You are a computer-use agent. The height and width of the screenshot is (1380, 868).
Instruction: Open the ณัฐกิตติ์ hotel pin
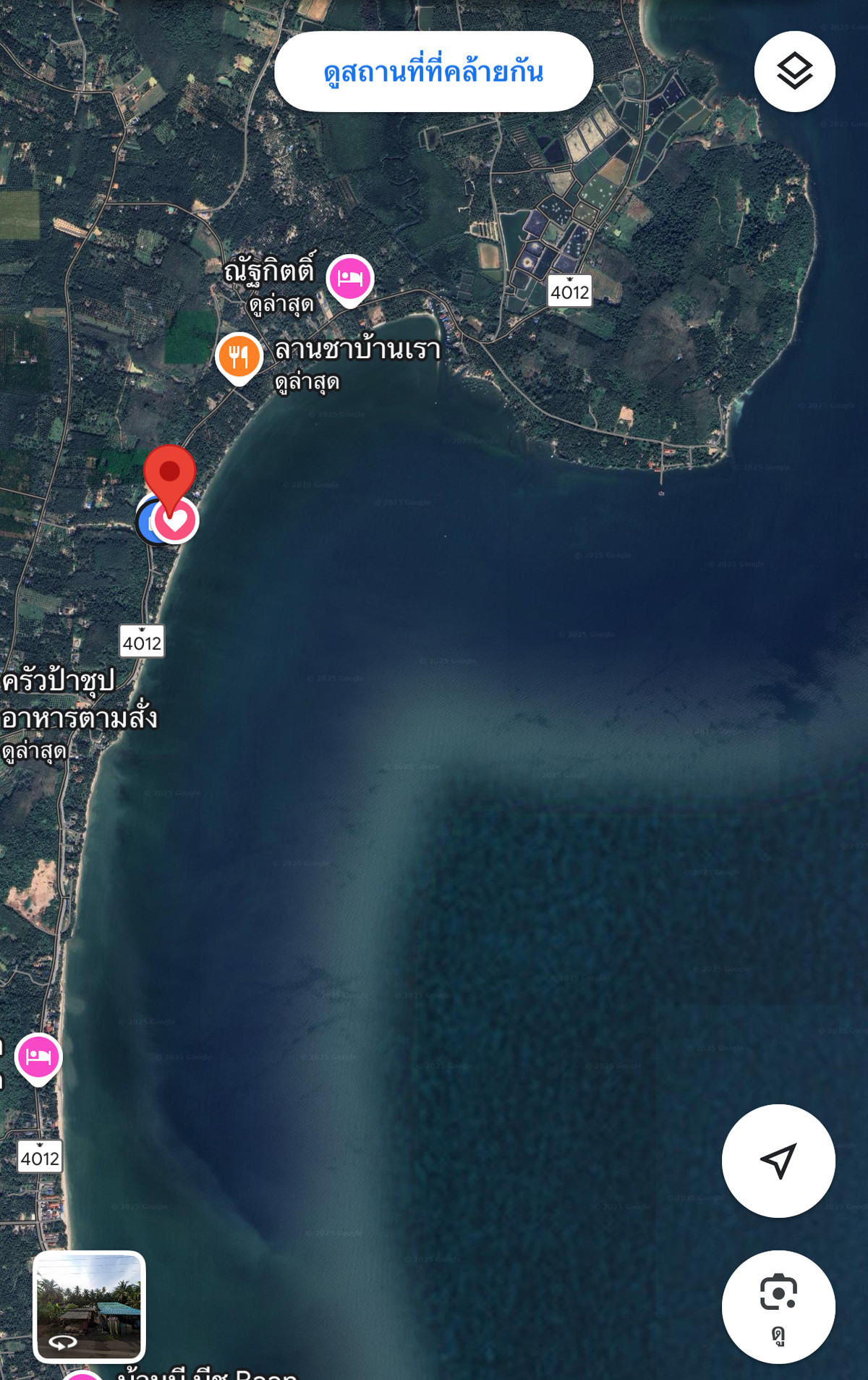[x=350, y=279]
